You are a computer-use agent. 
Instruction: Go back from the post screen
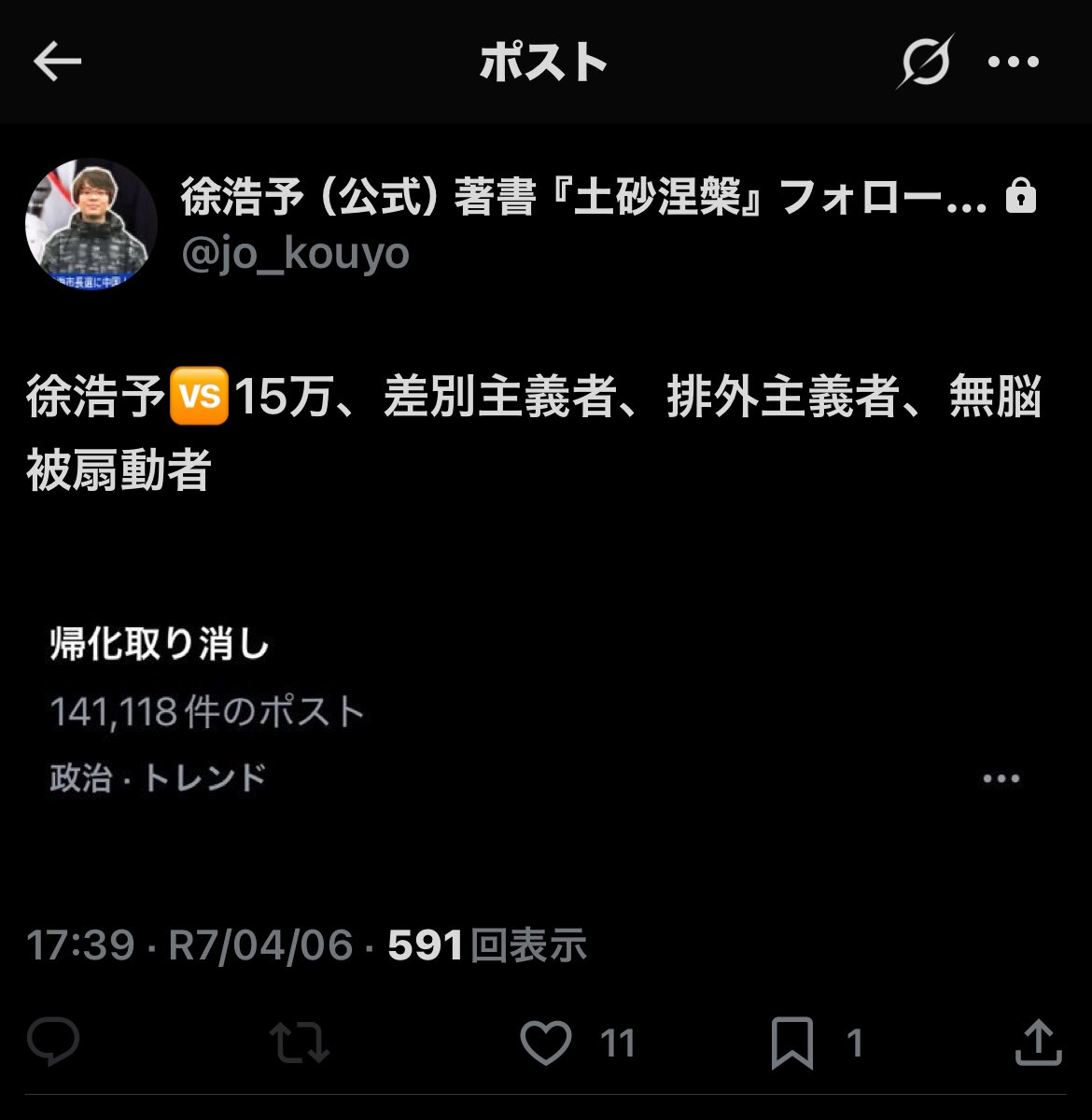tap(58, 63)
